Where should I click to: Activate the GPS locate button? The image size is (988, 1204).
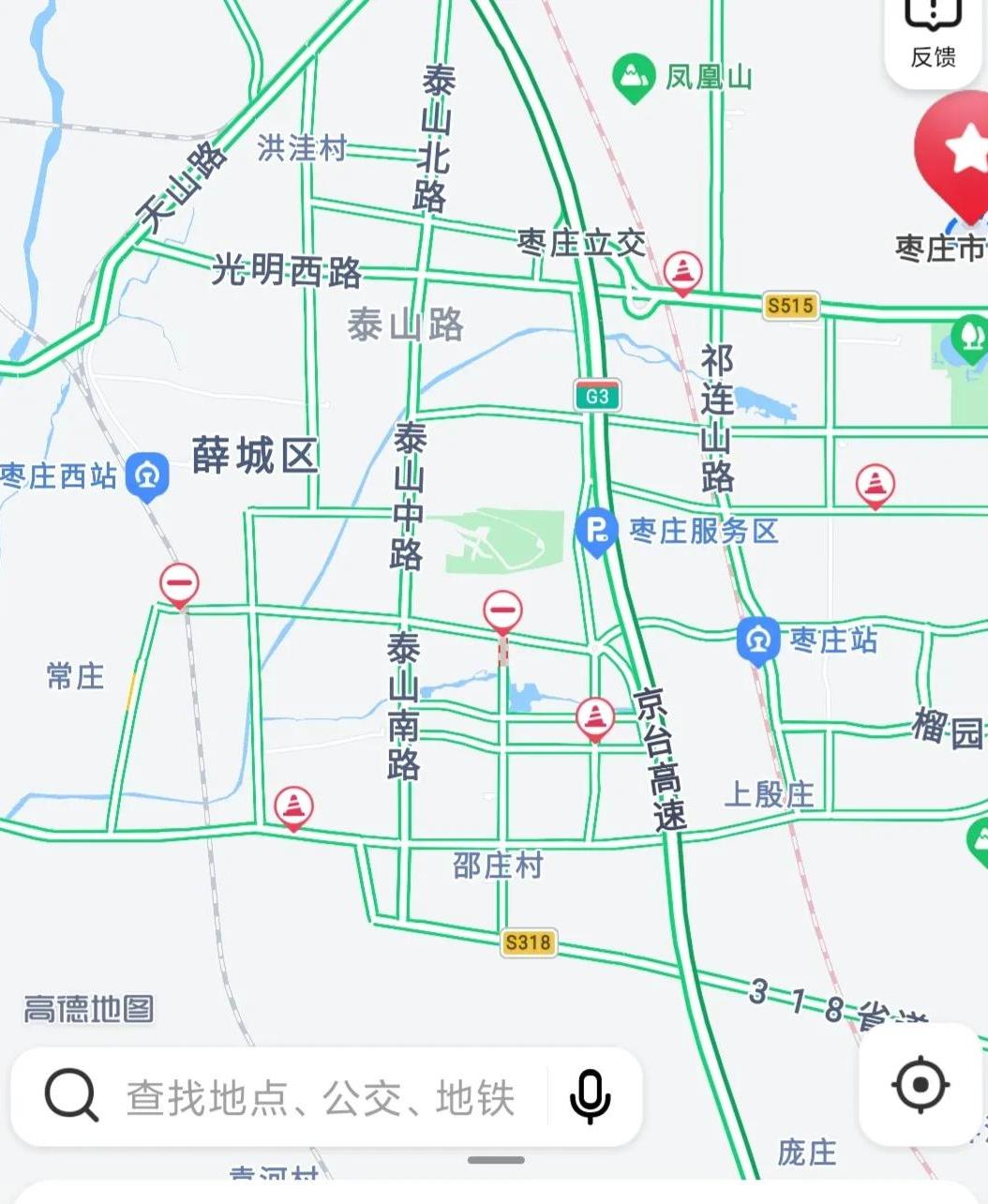(x=920, y=1085)
